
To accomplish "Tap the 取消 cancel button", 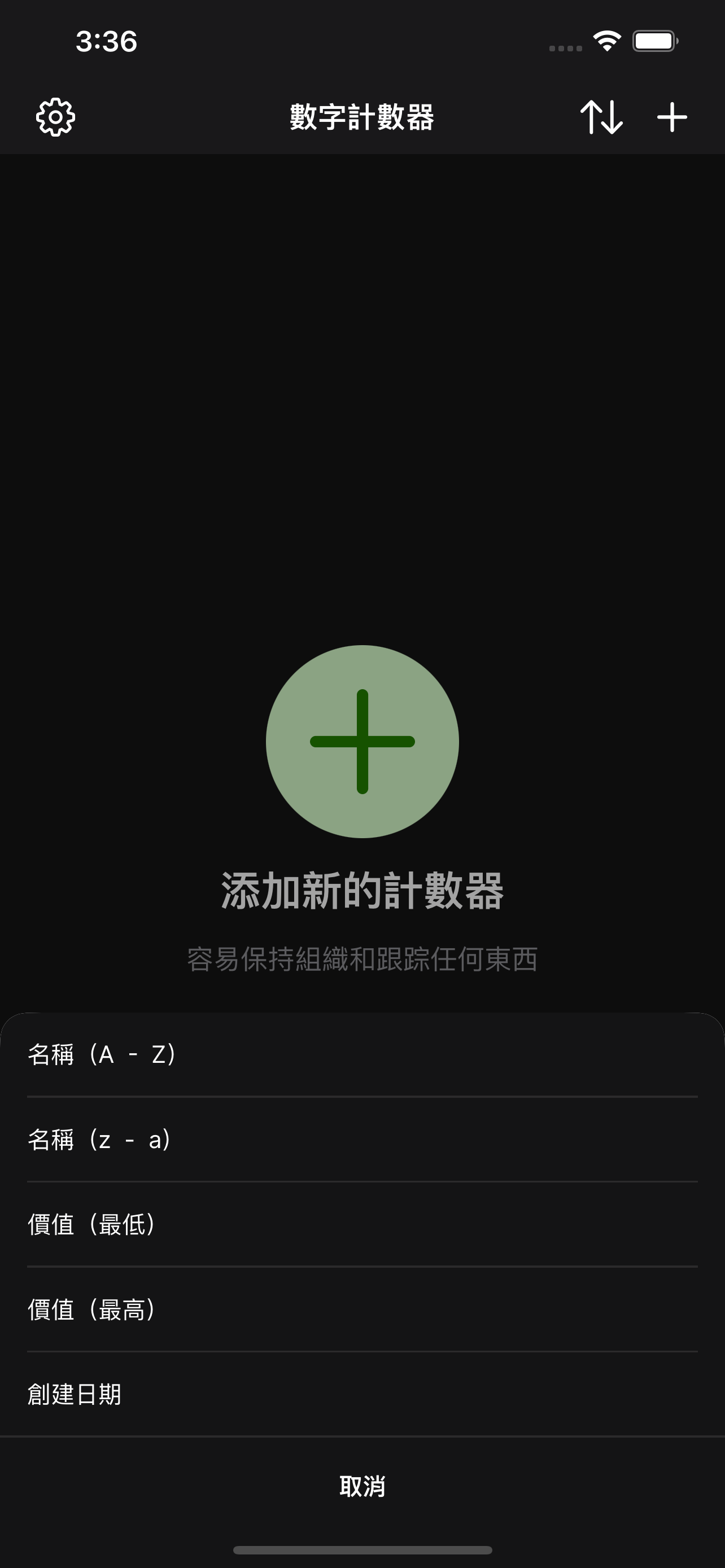I will (362, 1488).
